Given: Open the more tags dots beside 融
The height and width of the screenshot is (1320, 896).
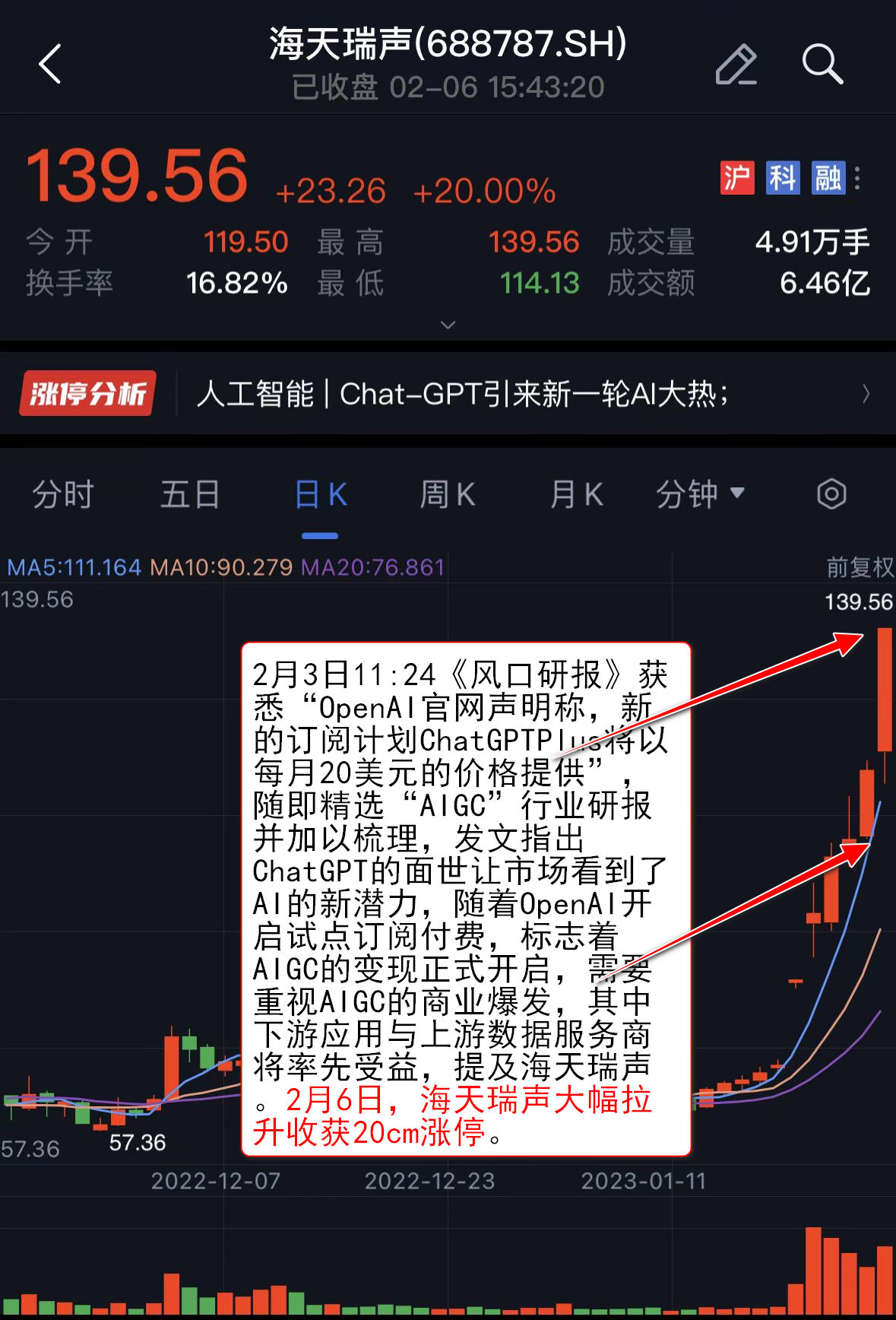Looking at the screenshot, I should pyautogui.click(x=857, y=178).
